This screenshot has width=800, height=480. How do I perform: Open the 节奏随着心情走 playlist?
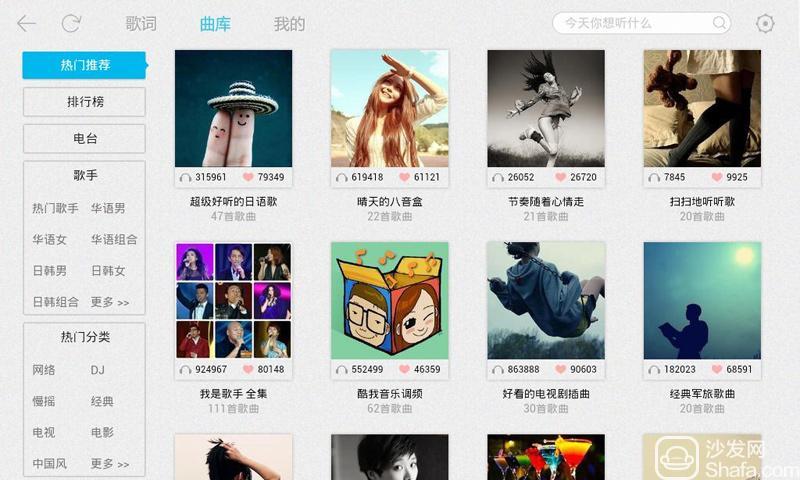pos(546,108)
